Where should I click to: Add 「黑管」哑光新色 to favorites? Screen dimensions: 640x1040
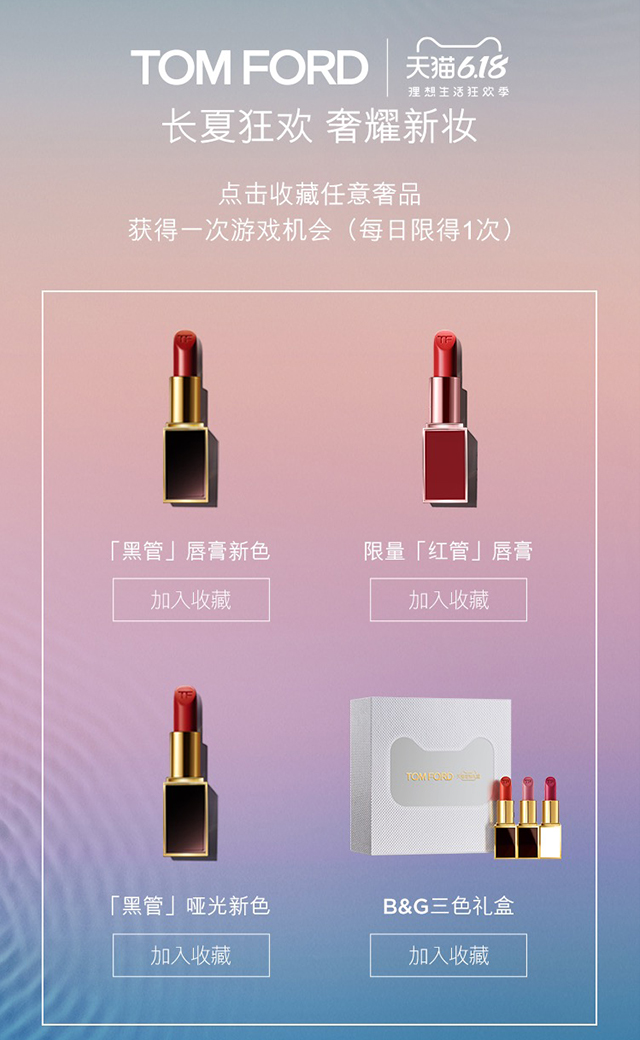(190, 955)
